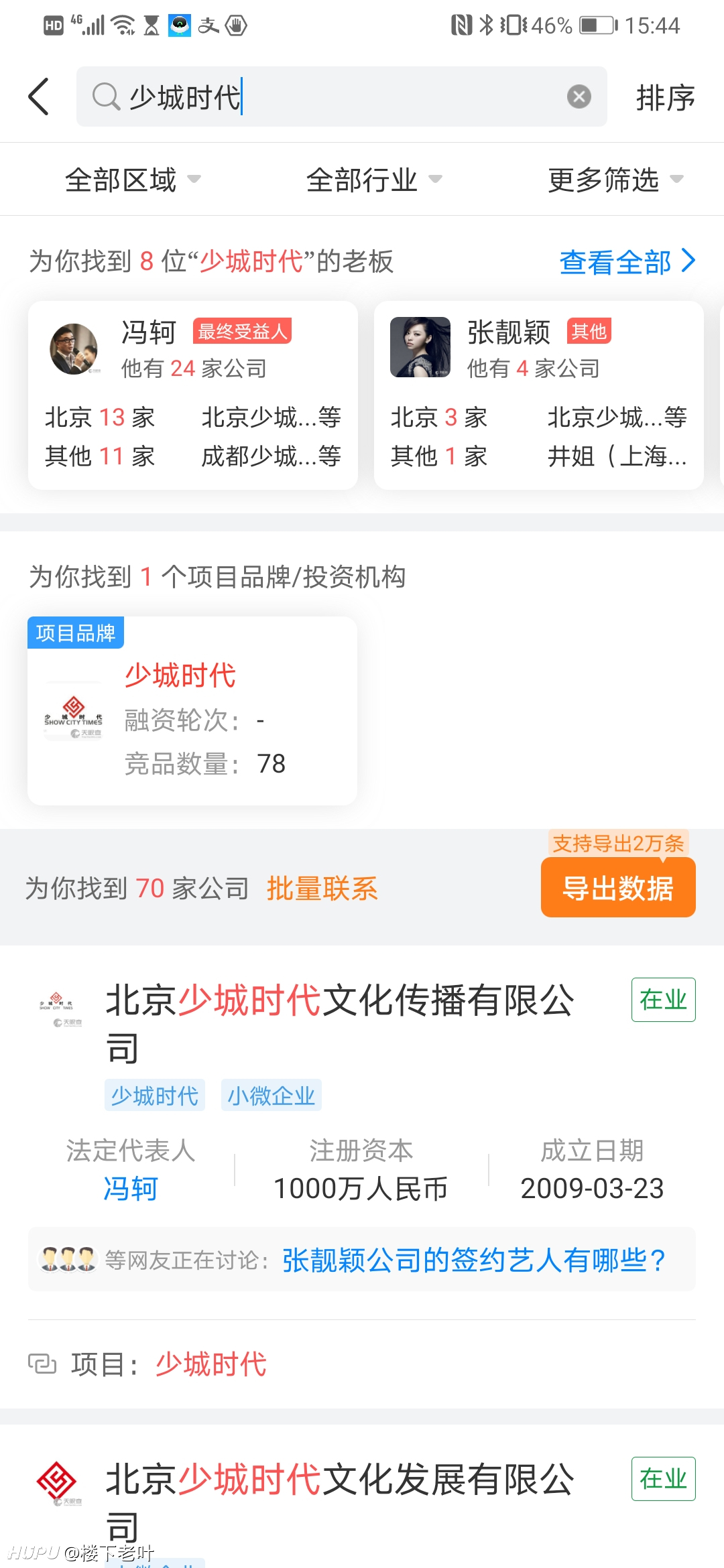Open the boss card for 冯轲
This screenshot has width=724, height=1568.
[193, 395]
